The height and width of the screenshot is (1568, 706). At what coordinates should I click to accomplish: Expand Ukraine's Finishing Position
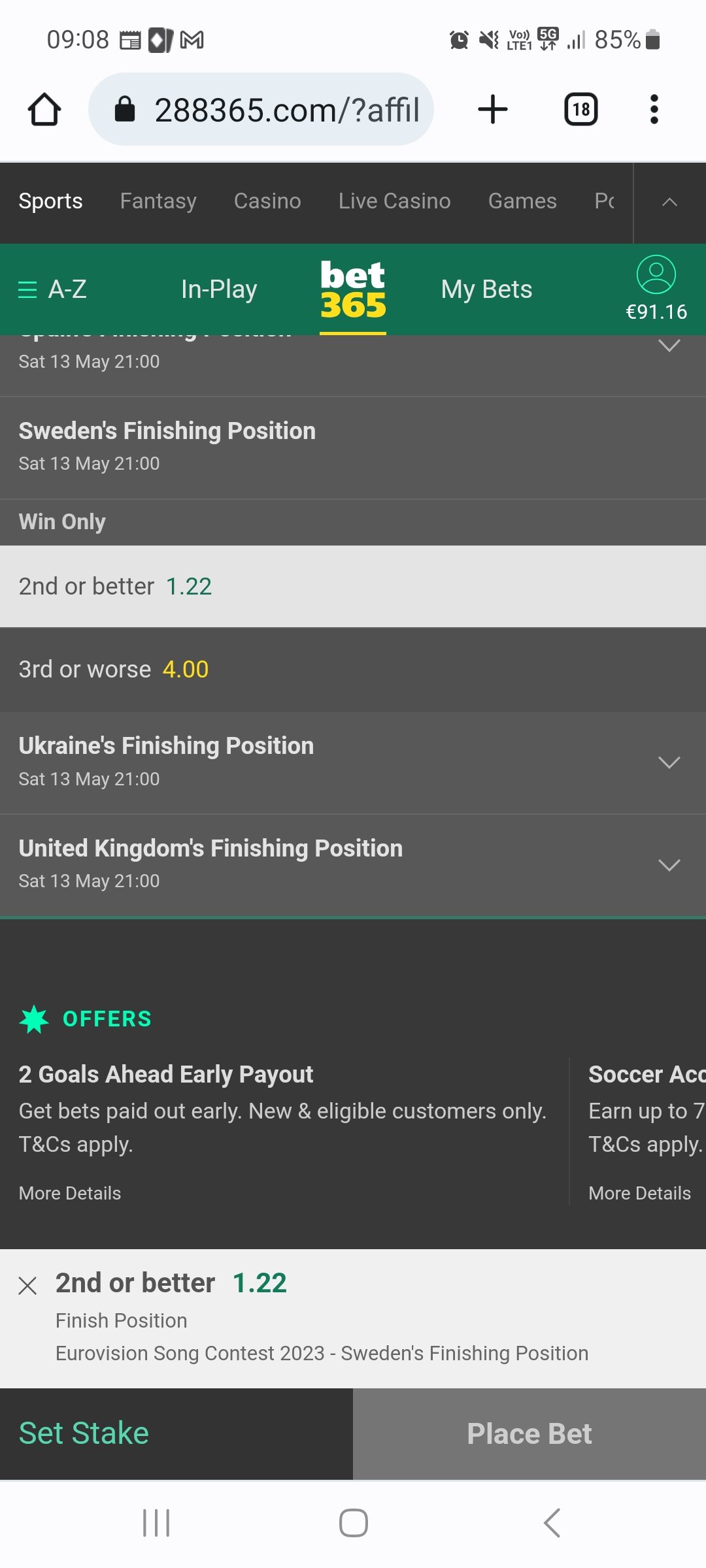click(353, 762)
